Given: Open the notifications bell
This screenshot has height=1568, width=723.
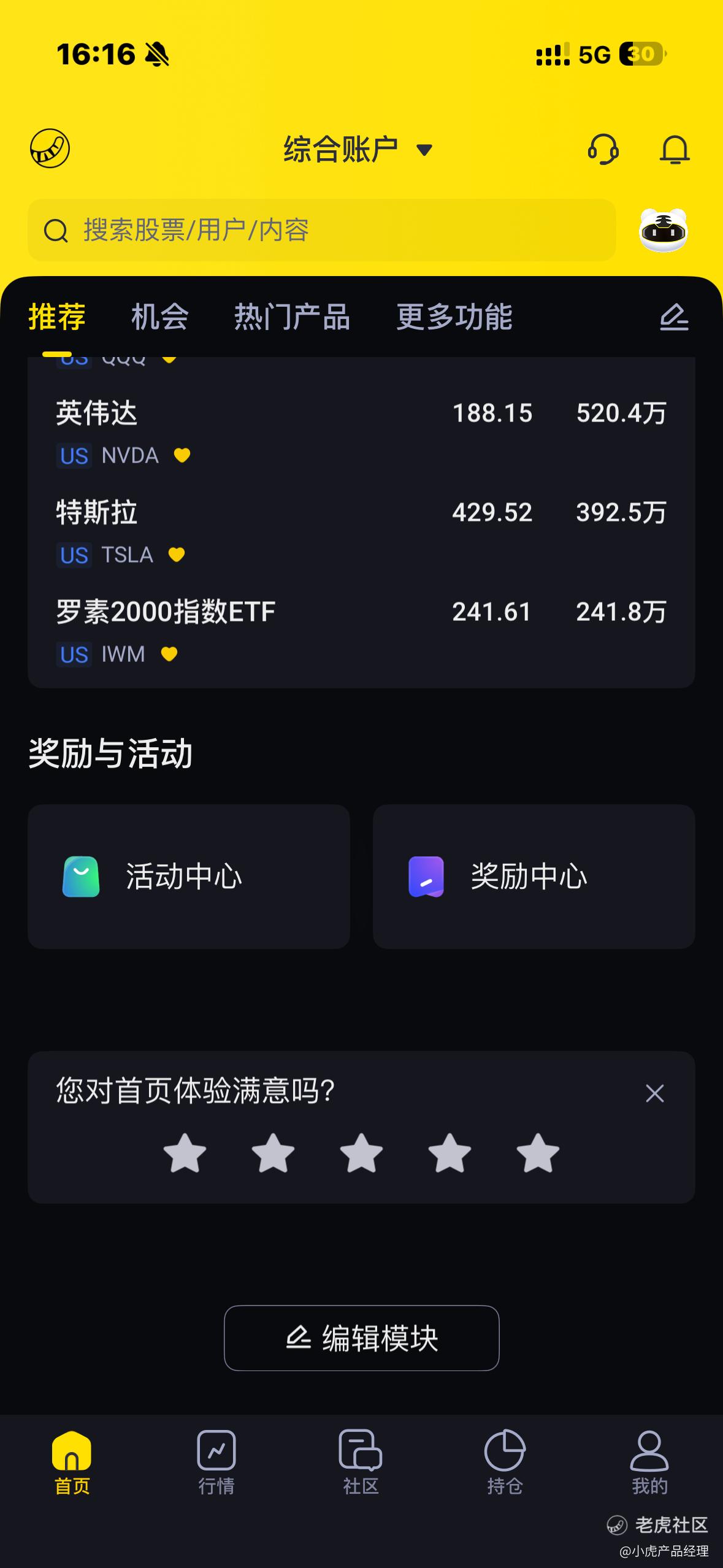Looking at the screenshot, I should tap(675, 149).
